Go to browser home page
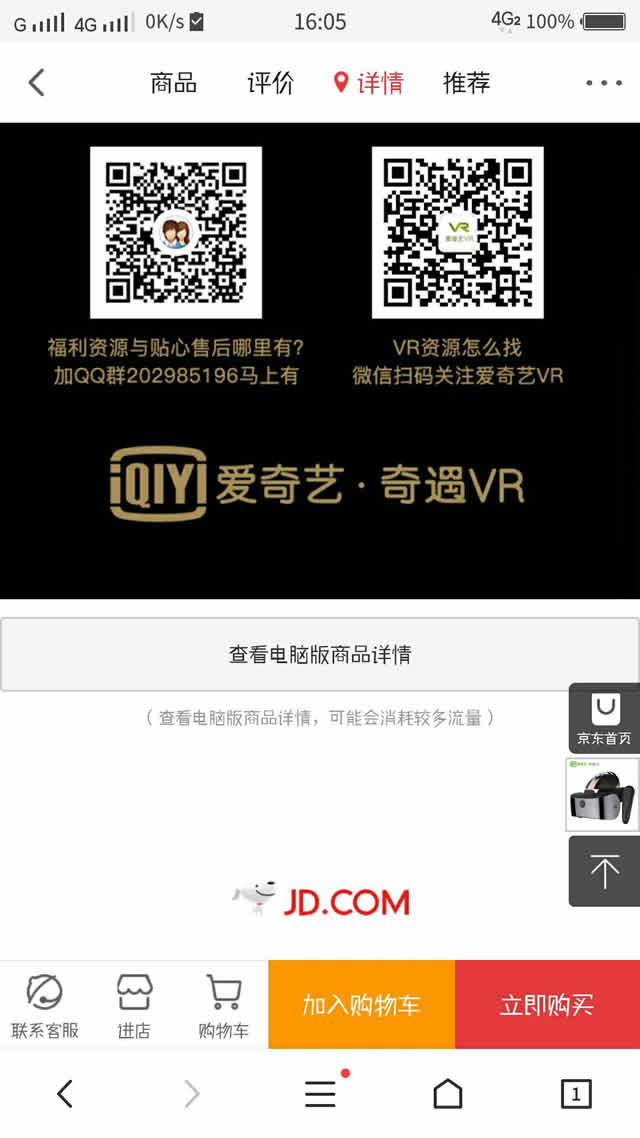The height and width of the screenshot is (1138, 640). click(x=447, y=1094)
